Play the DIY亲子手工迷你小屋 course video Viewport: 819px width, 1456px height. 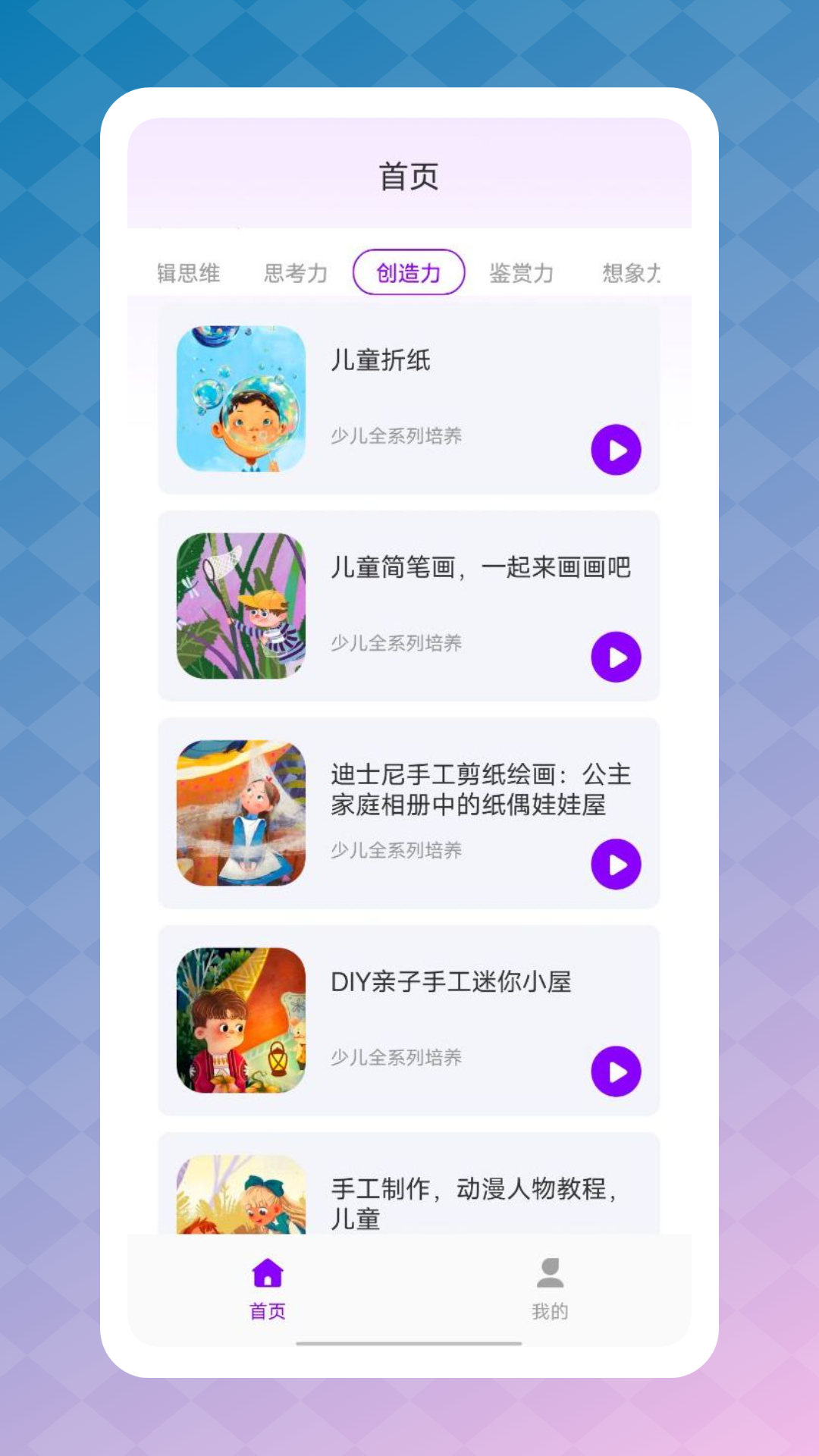click(x=617, y=1071)
